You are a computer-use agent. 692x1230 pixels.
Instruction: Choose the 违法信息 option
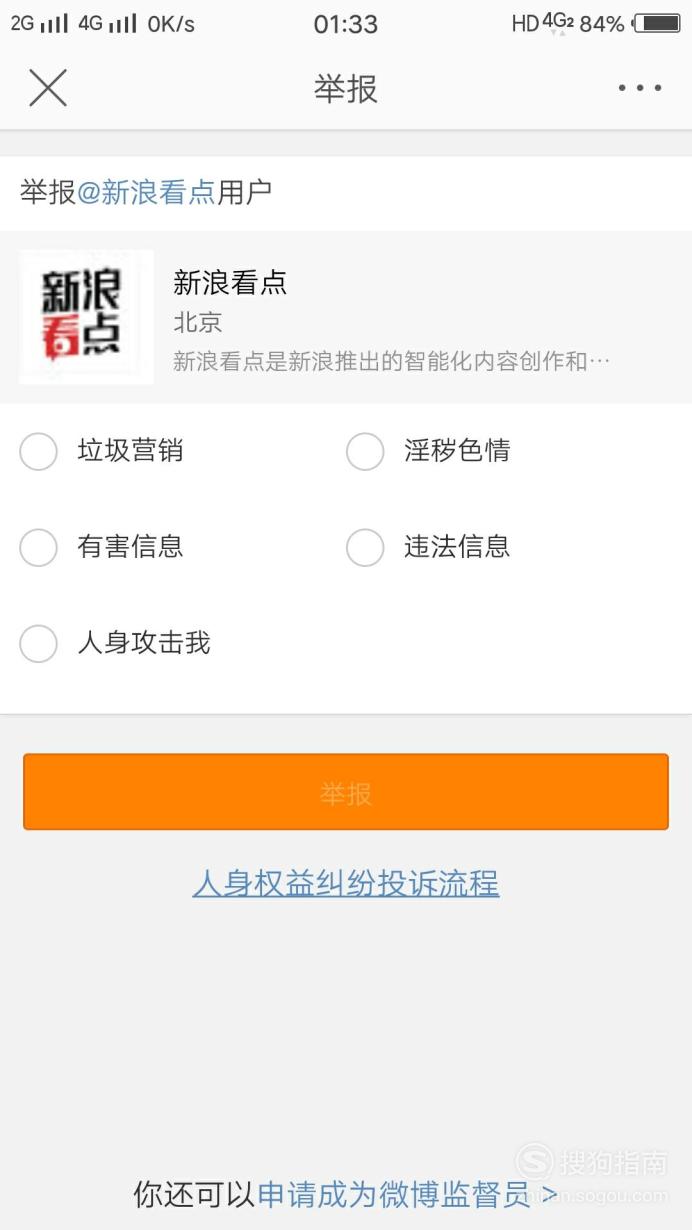(x=428, y=547)
